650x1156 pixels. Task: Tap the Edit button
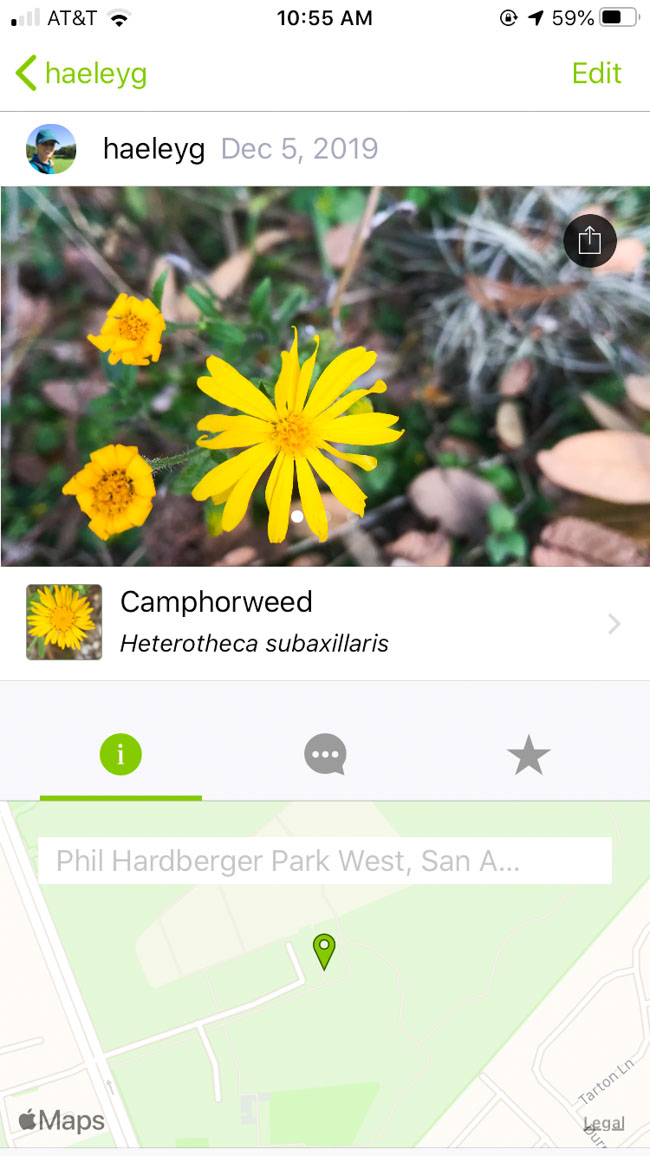(x=596, y=73)
